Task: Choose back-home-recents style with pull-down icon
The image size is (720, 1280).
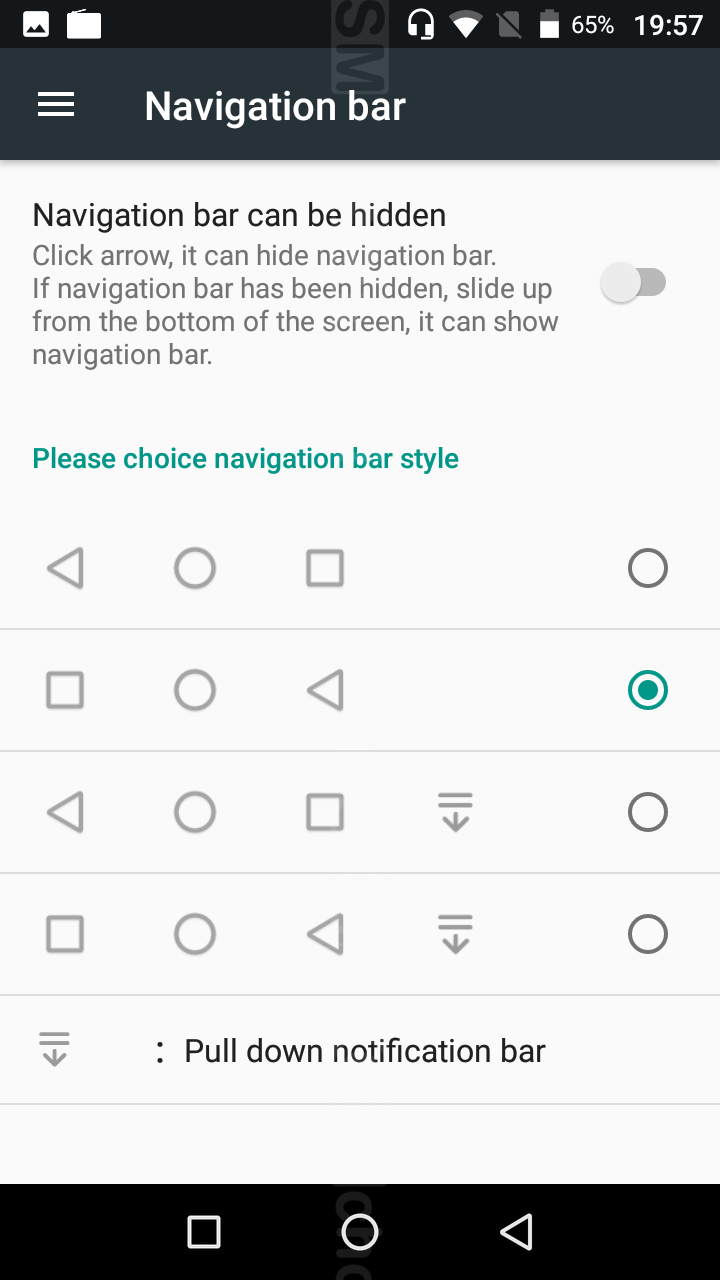Action: point(648,813)
